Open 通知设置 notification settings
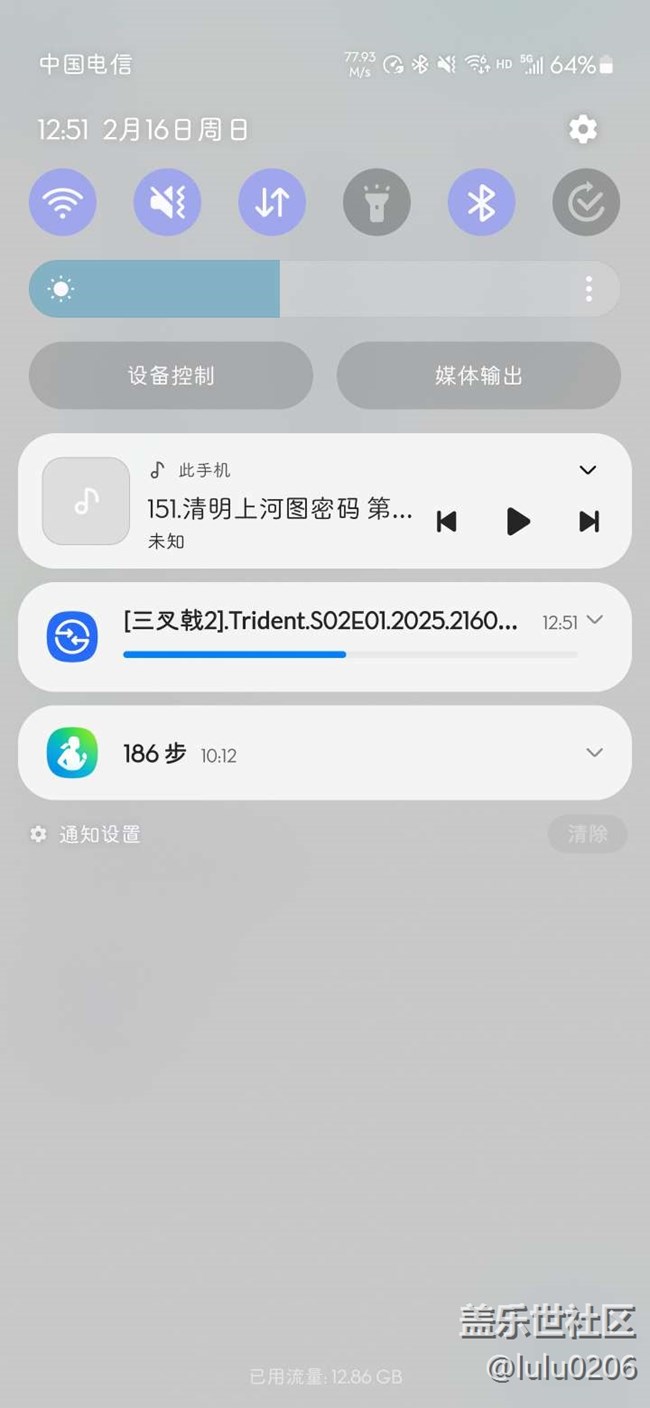Screen dimensions: 650x1408 point(86,834)
